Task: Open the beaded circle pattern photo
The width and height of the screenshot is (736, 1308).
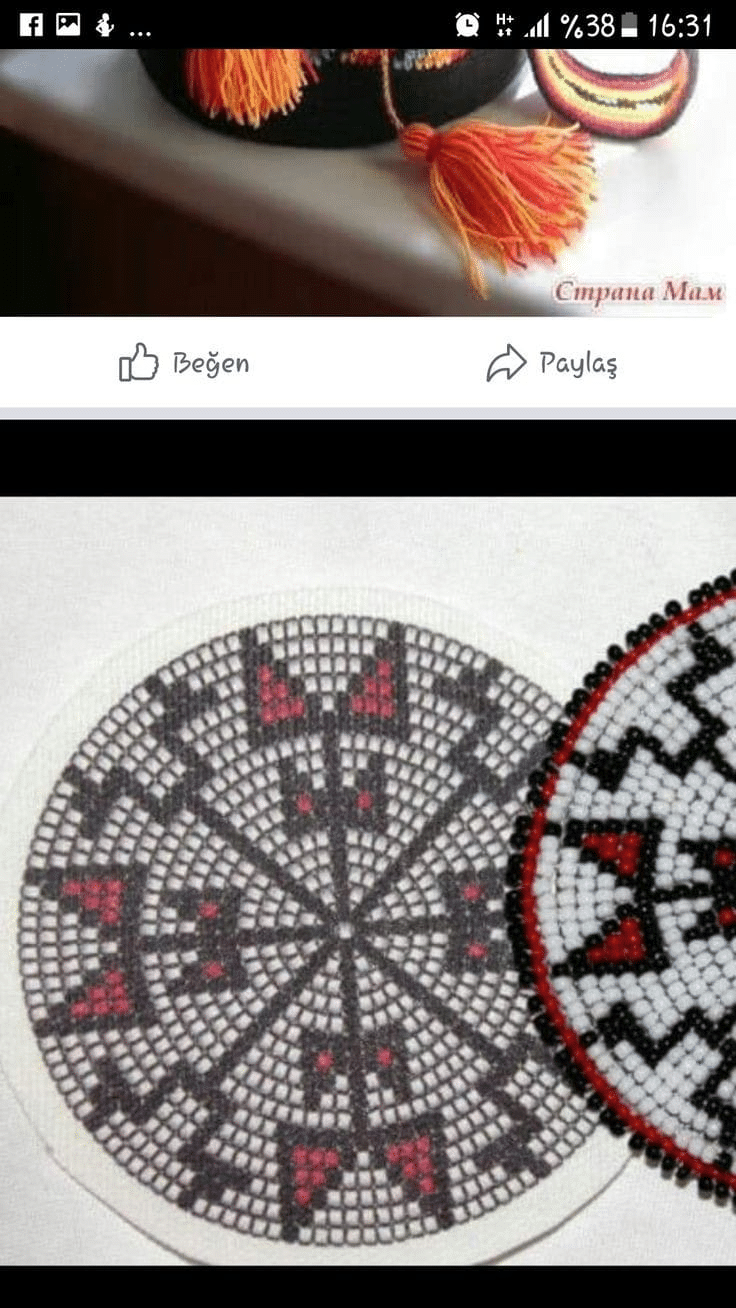Action: coord(368,881)
